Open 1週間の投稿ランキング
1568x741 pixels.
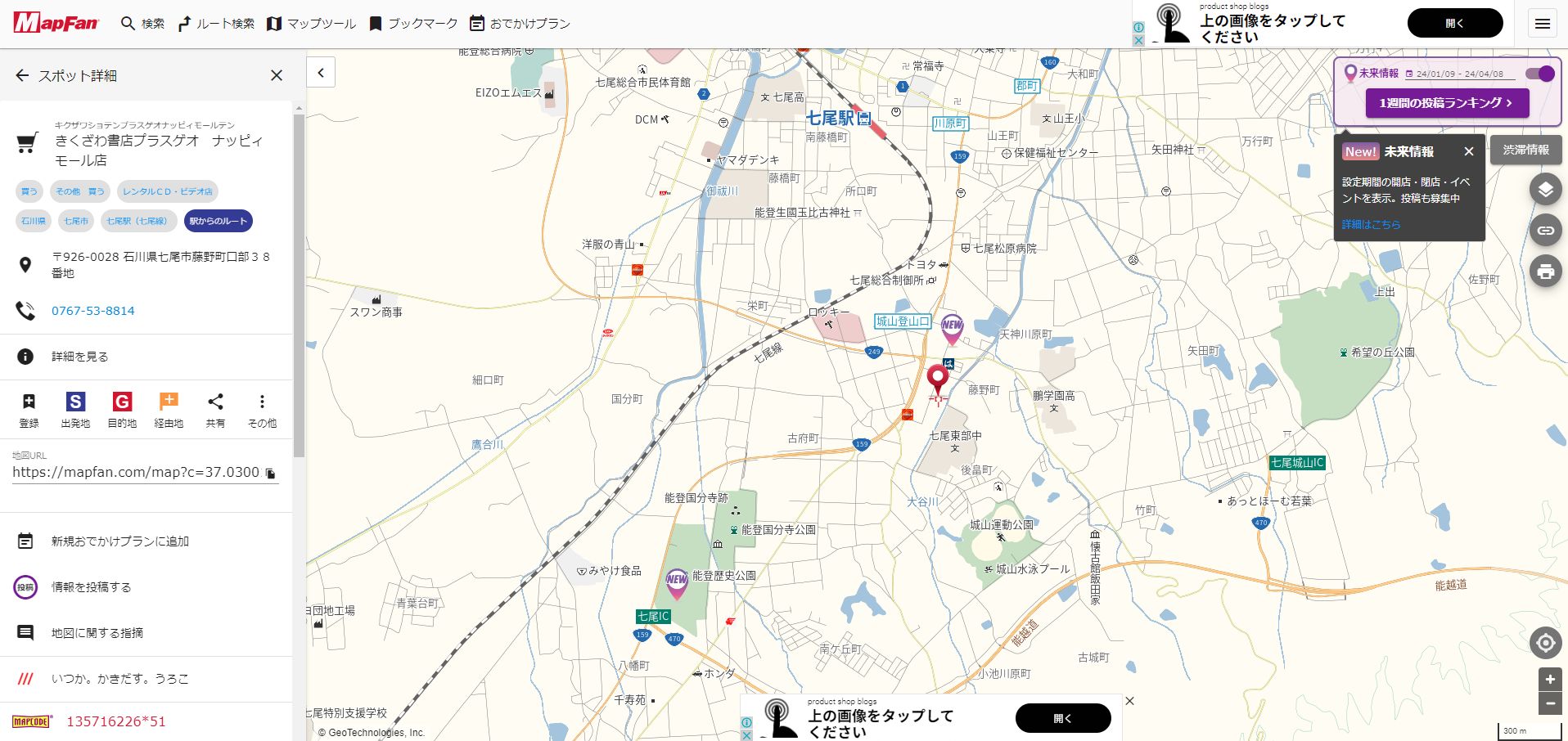point(1446,103)
